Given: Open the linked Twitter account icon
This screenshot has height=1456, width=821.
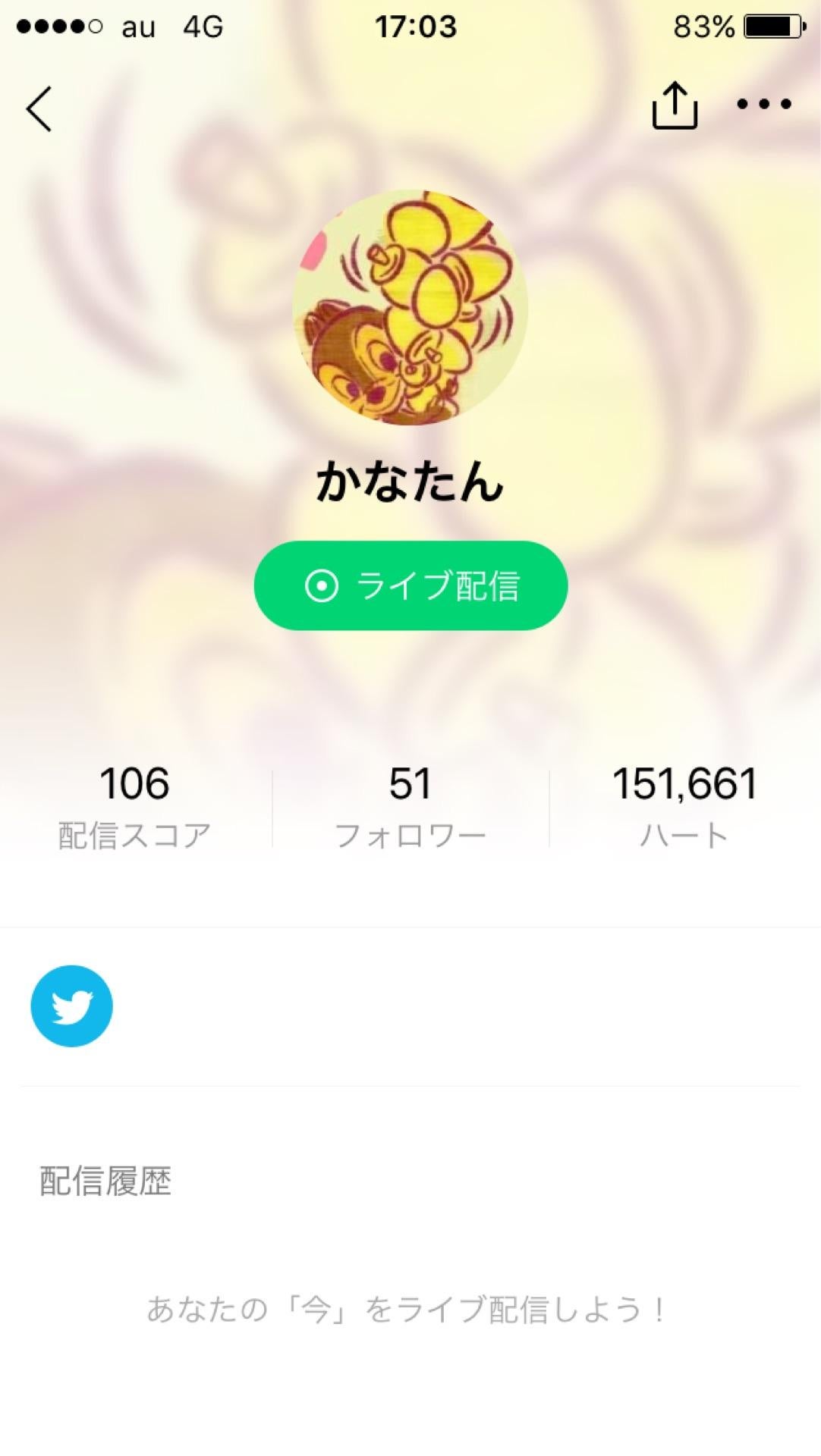Looking at the screenshot, I should pos(72,1006).
